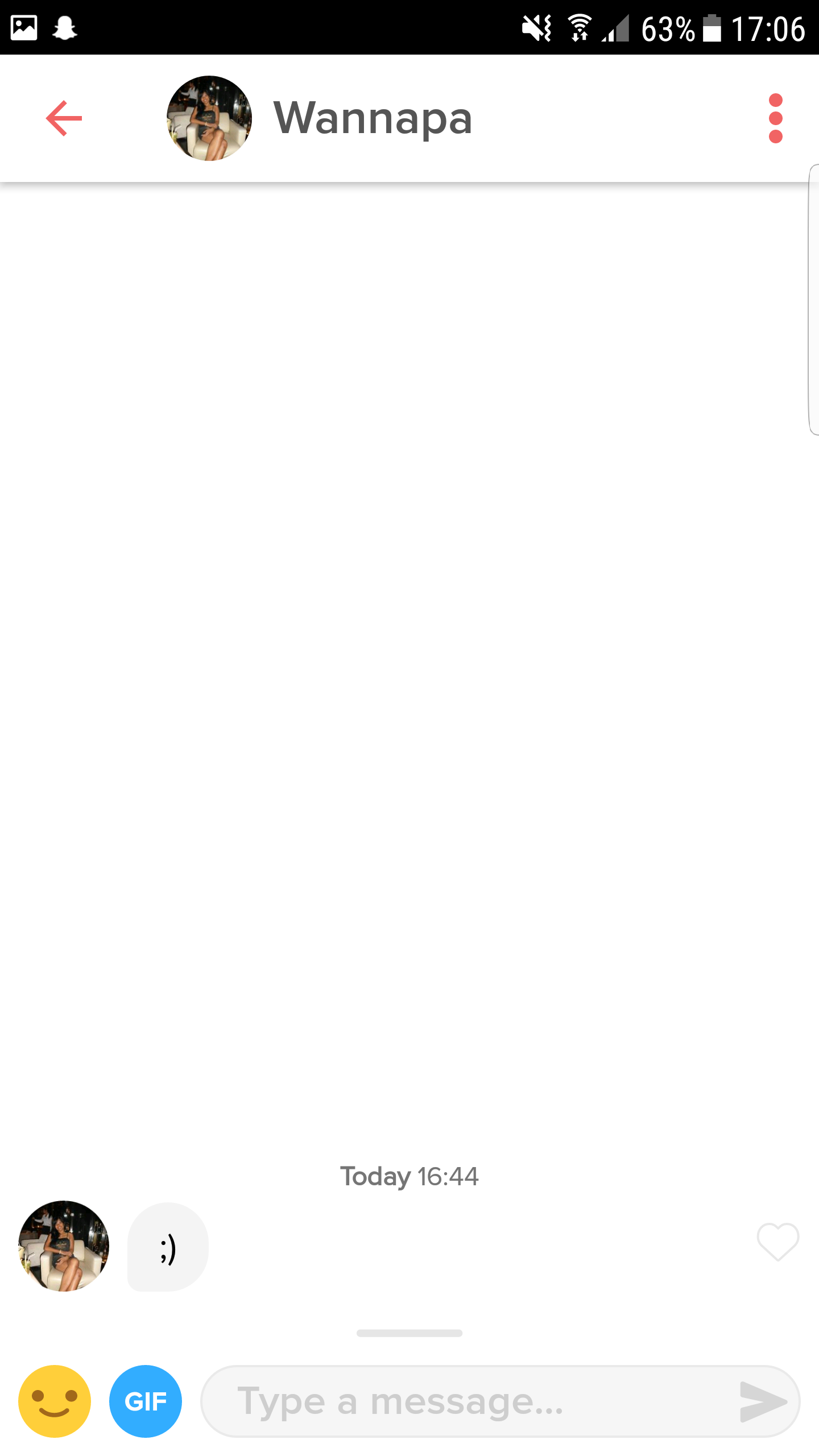
Task: Open Wannapa's profile photo in the header
Action: coord(209,118)
